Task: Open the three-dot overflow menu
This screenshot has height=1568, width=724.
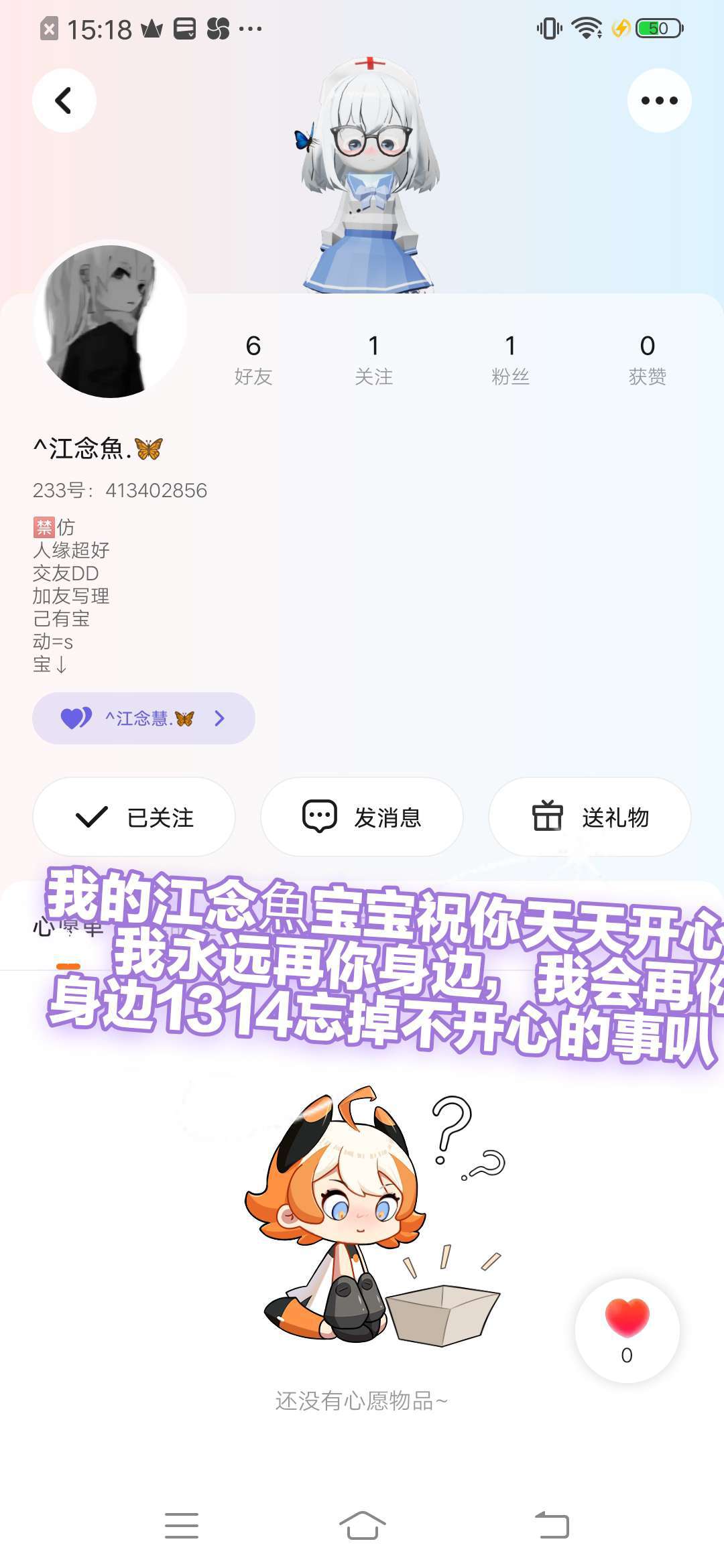Action: pyautogui.click(x=659, y=101)
